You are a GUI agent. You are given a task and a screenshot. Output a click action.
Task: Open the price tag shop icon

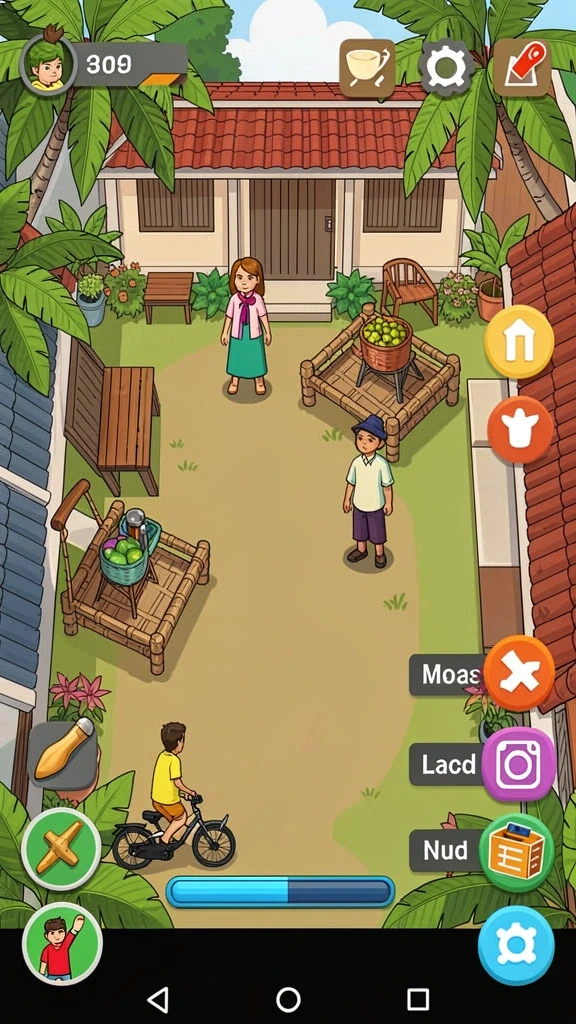click(x=522, y=68)
